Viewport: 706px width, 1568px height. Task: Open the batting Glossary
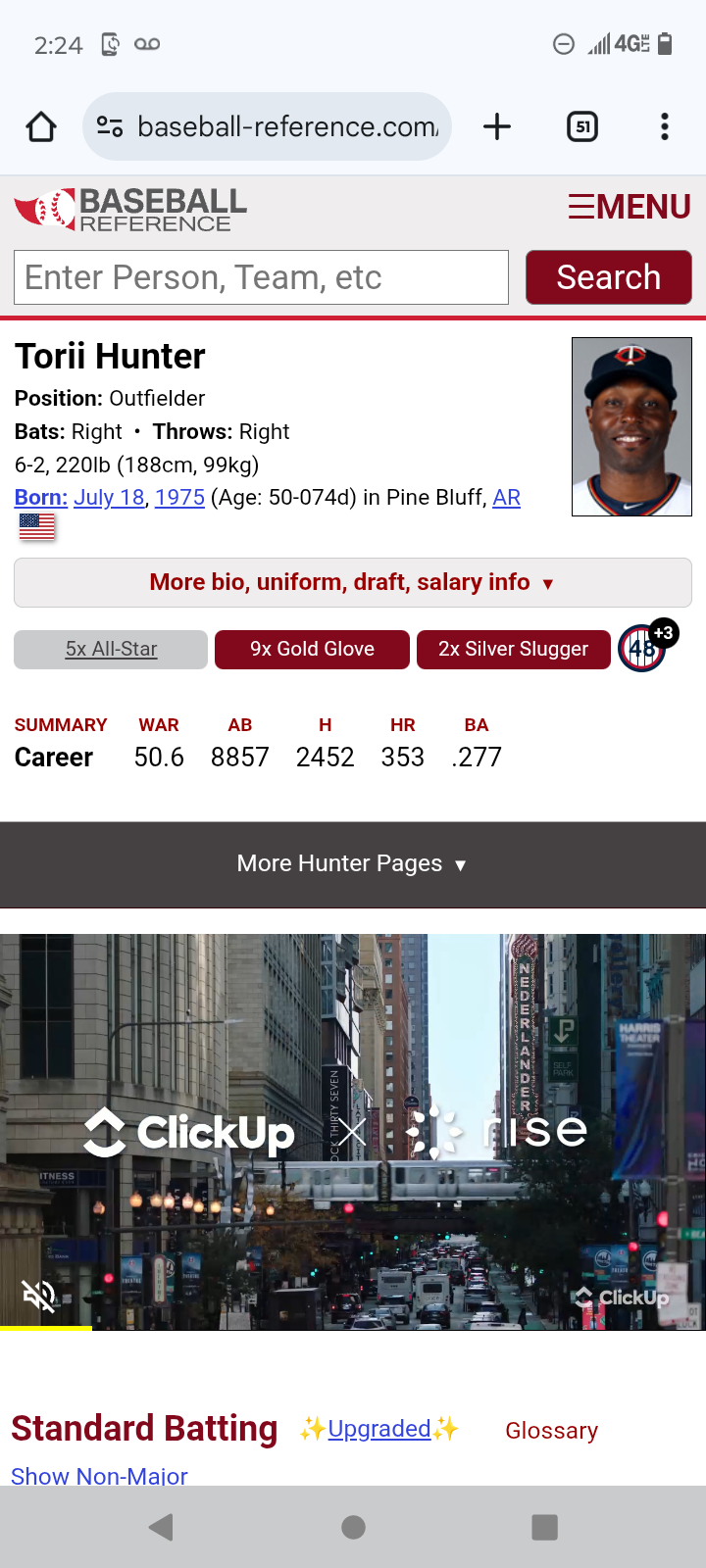coord(551,1431)
